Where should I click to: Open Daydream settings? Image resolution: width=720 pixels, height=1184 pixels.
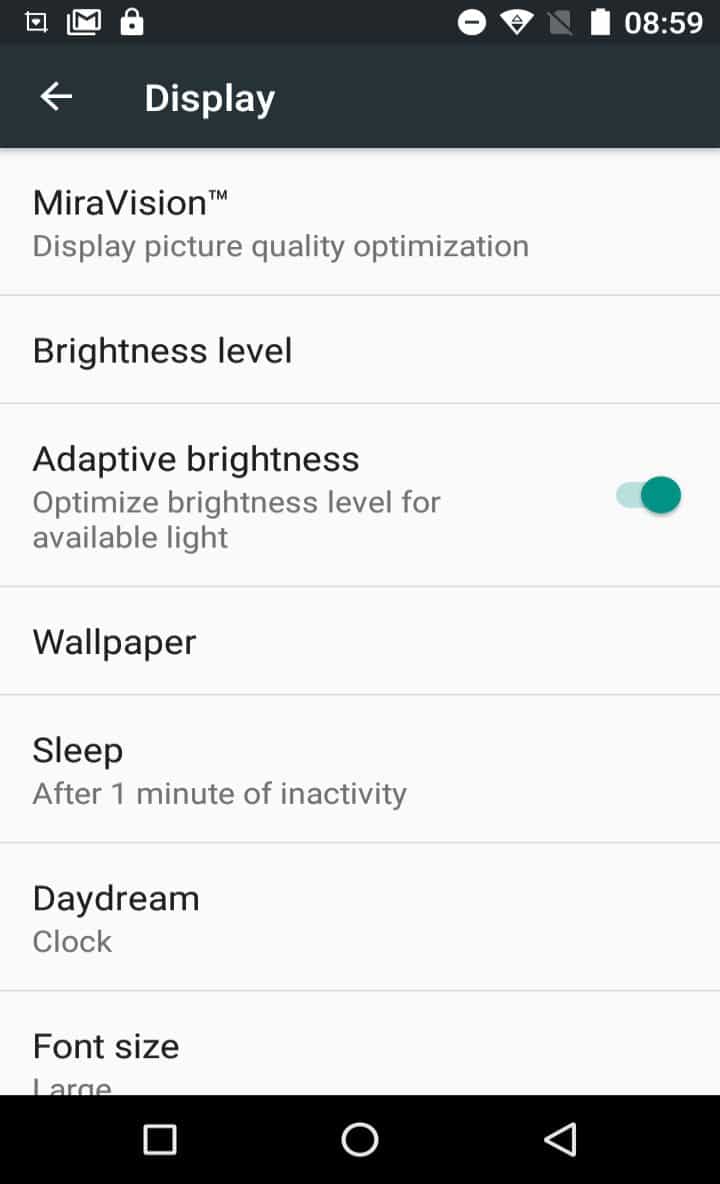click(x=116, y=917)
